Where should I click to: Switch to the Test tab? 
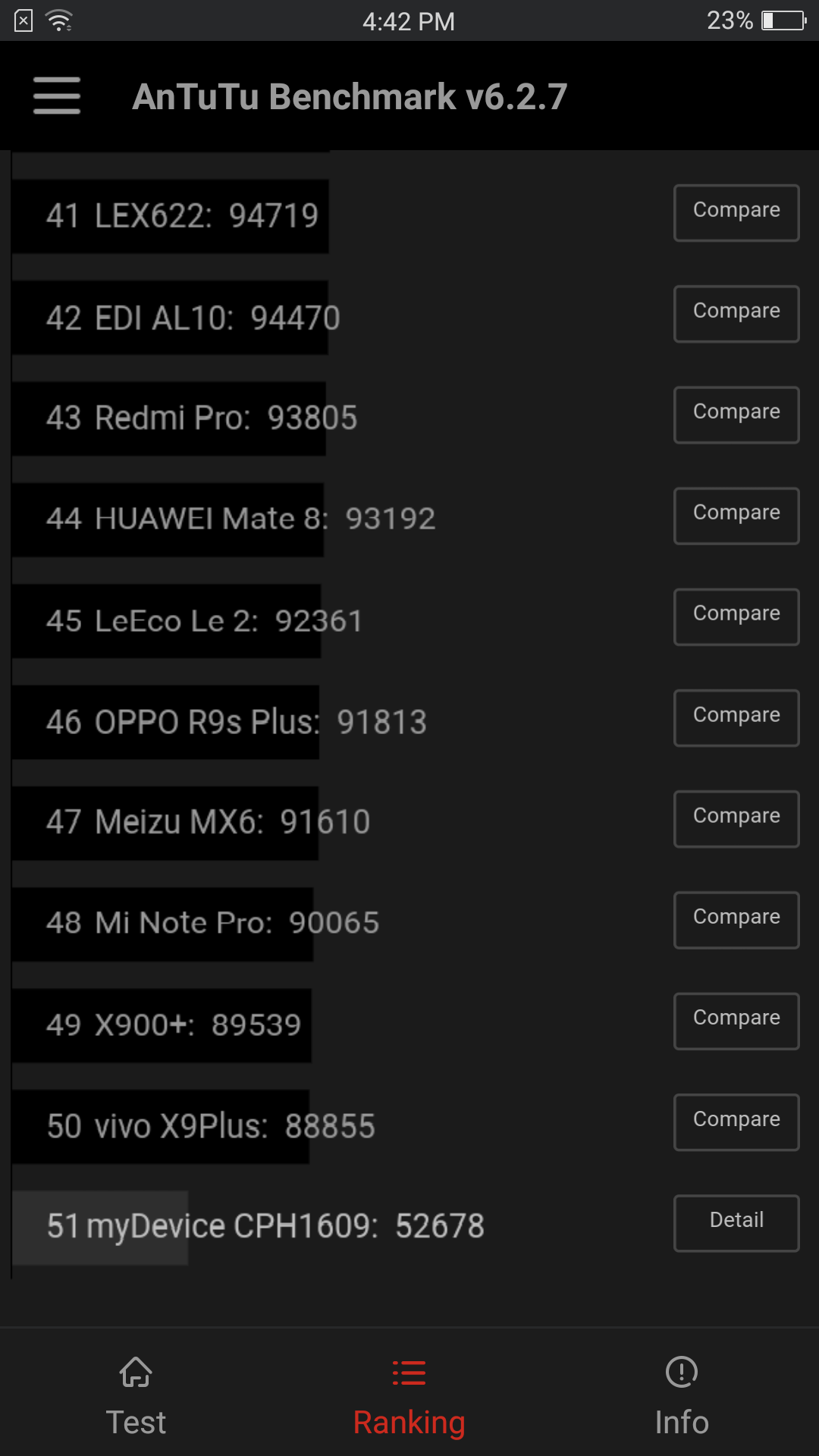pos(136,1397)
